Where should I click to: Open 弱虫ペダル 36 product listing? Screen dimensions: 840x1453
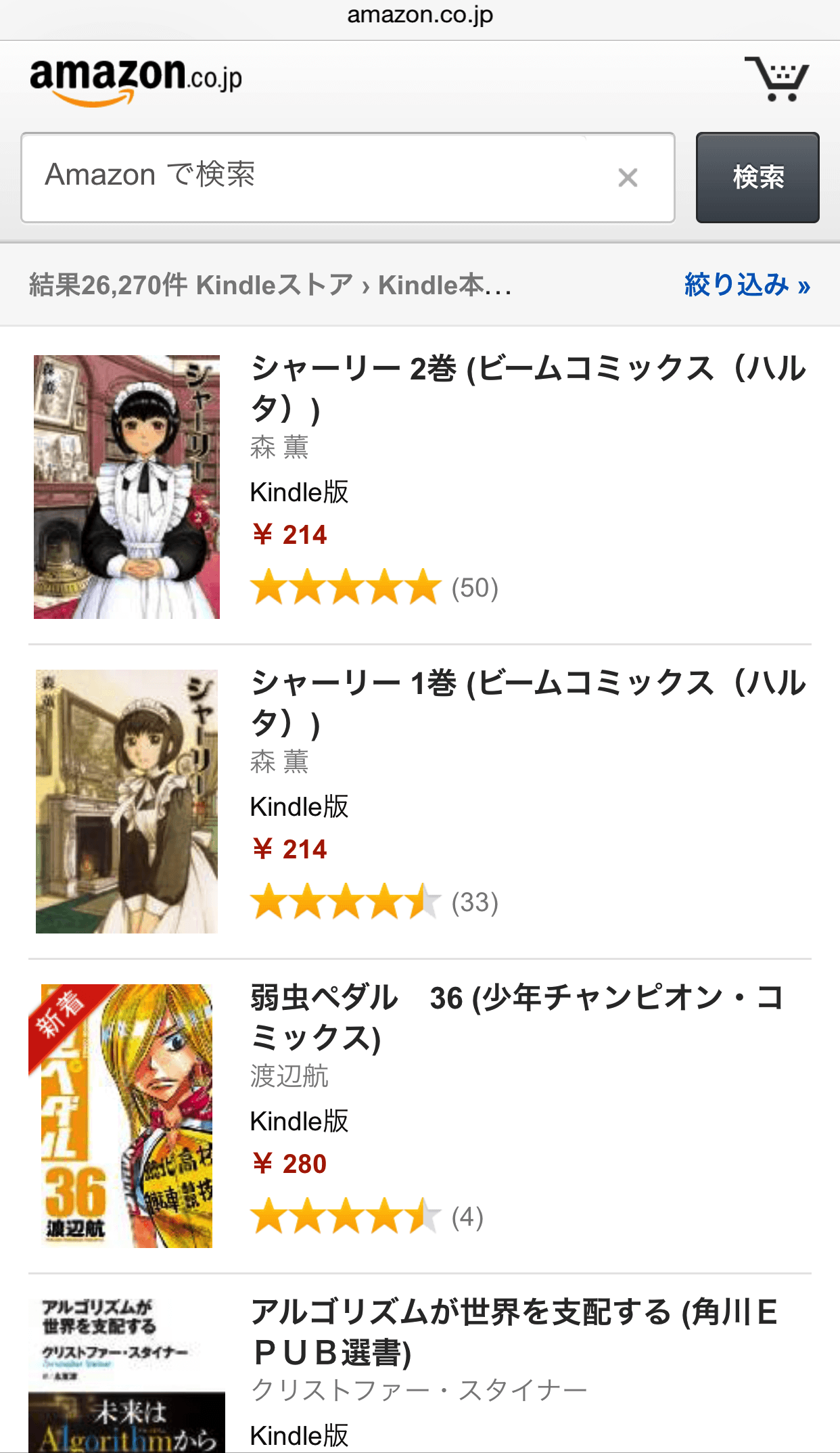click(517, 1017)
